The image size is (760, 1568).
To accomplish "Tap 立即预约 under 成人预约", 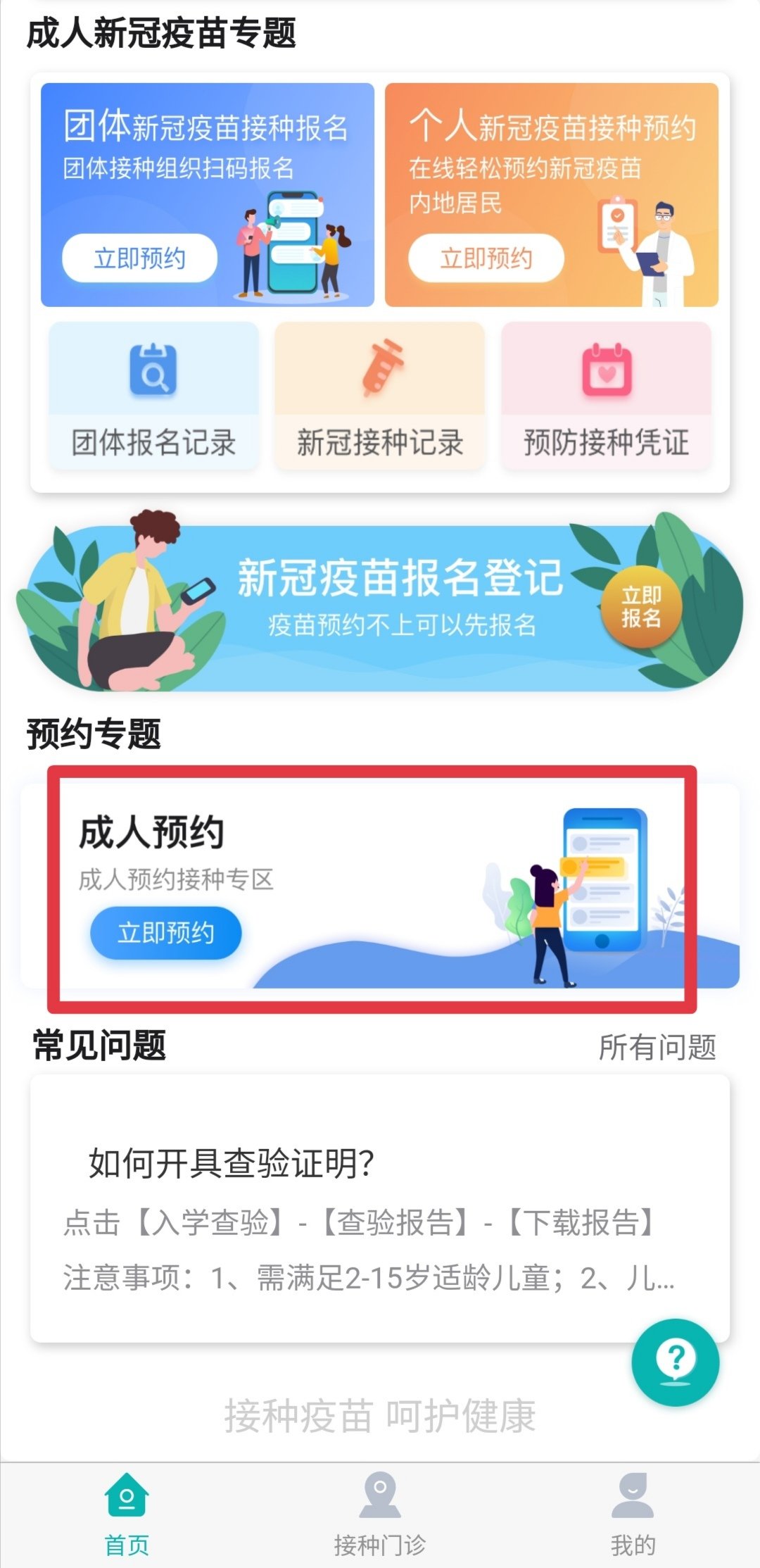I will [x=165, y=933].
